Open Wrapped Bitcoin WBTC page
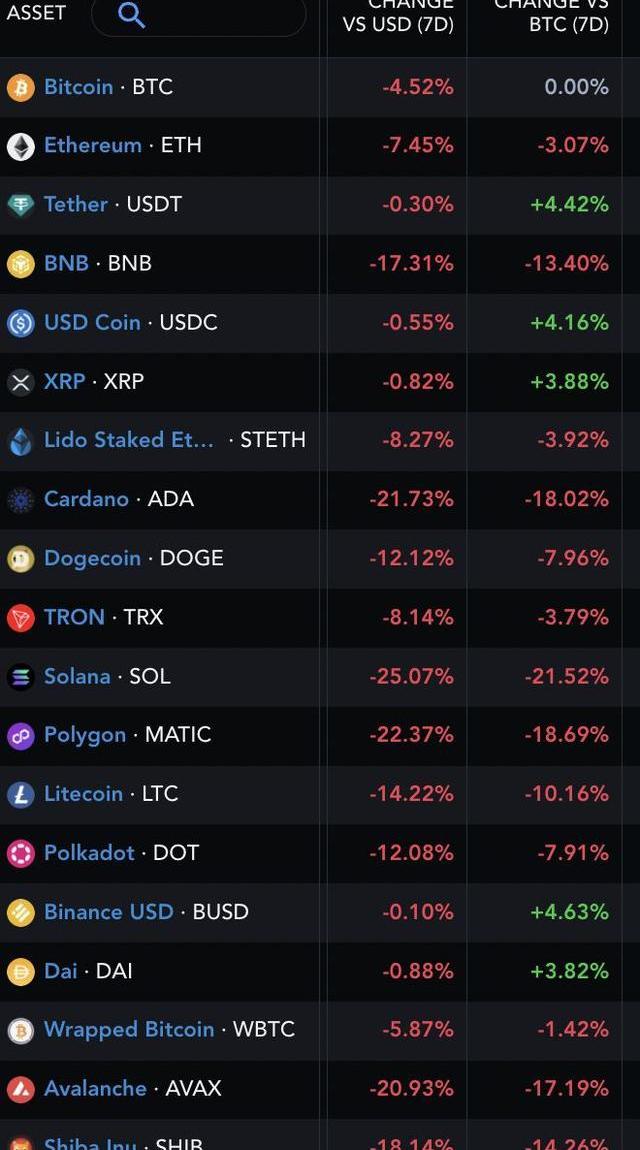The width and height of the screenshot is (640, 1150). (x=128, y=1030)
